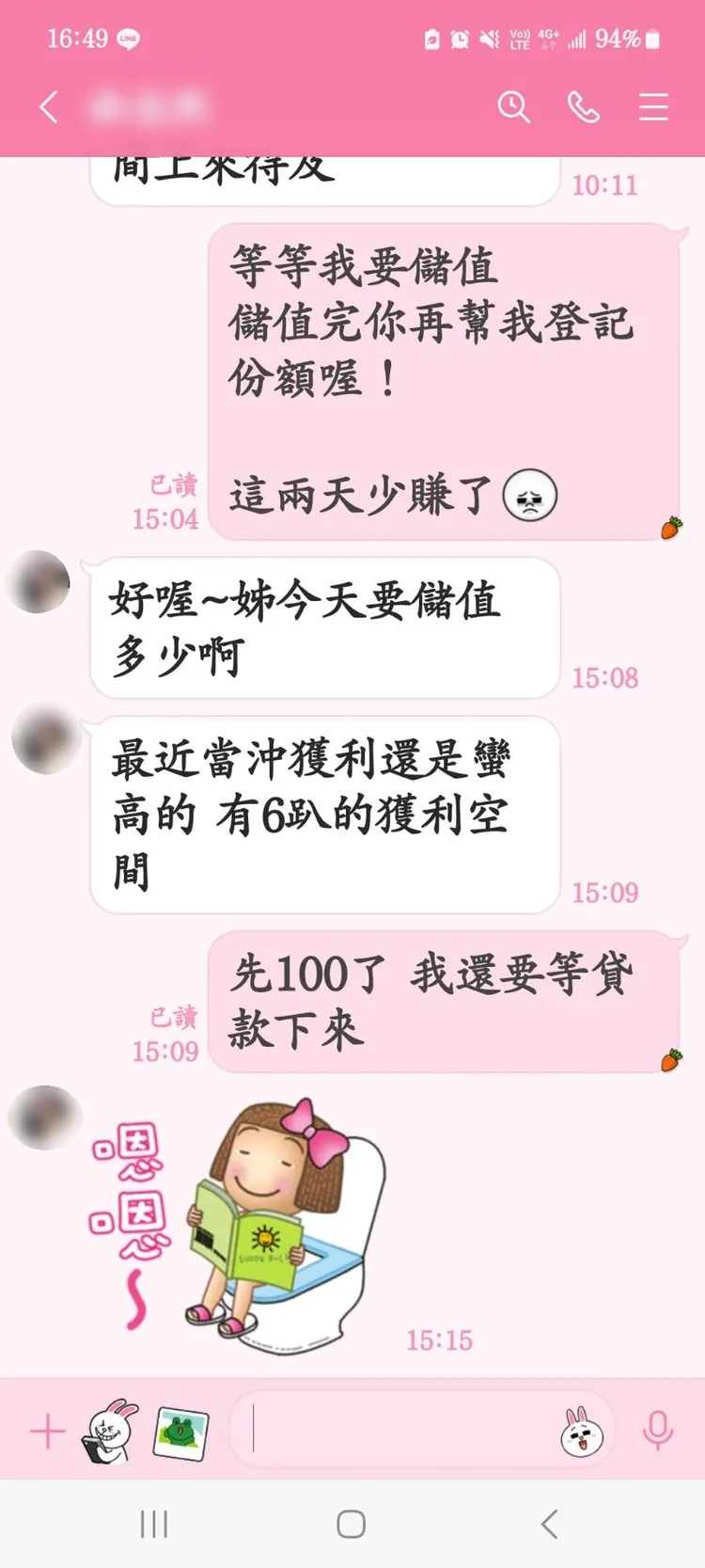This screenshot has width=705, height=1568.
Task: Open chat options via the hamburger menu icon
Action: (653, 107)
